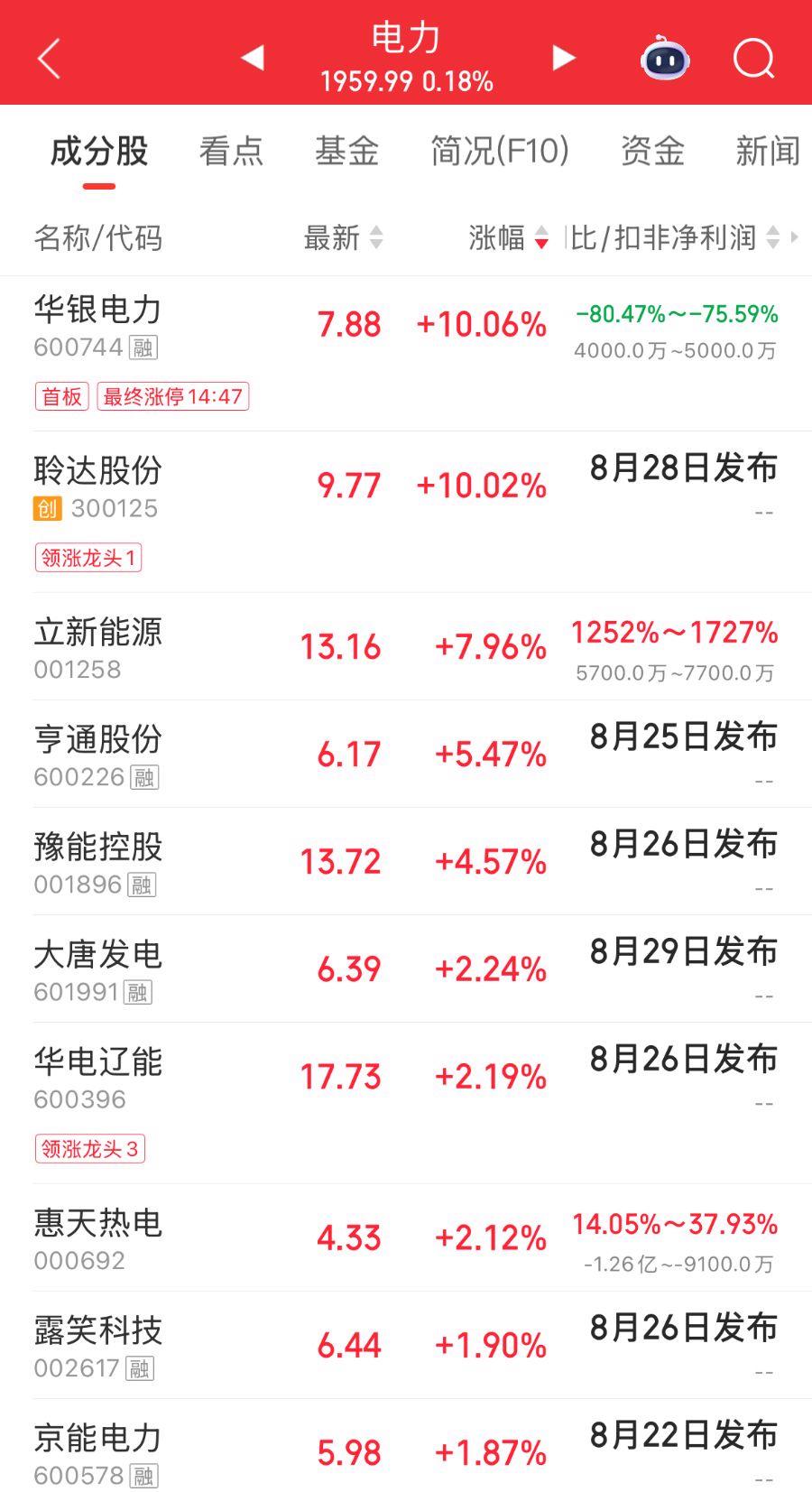812x1492 pixels.
Task: Switch to the next sector with right triangle
Action: tap(564, 58)
